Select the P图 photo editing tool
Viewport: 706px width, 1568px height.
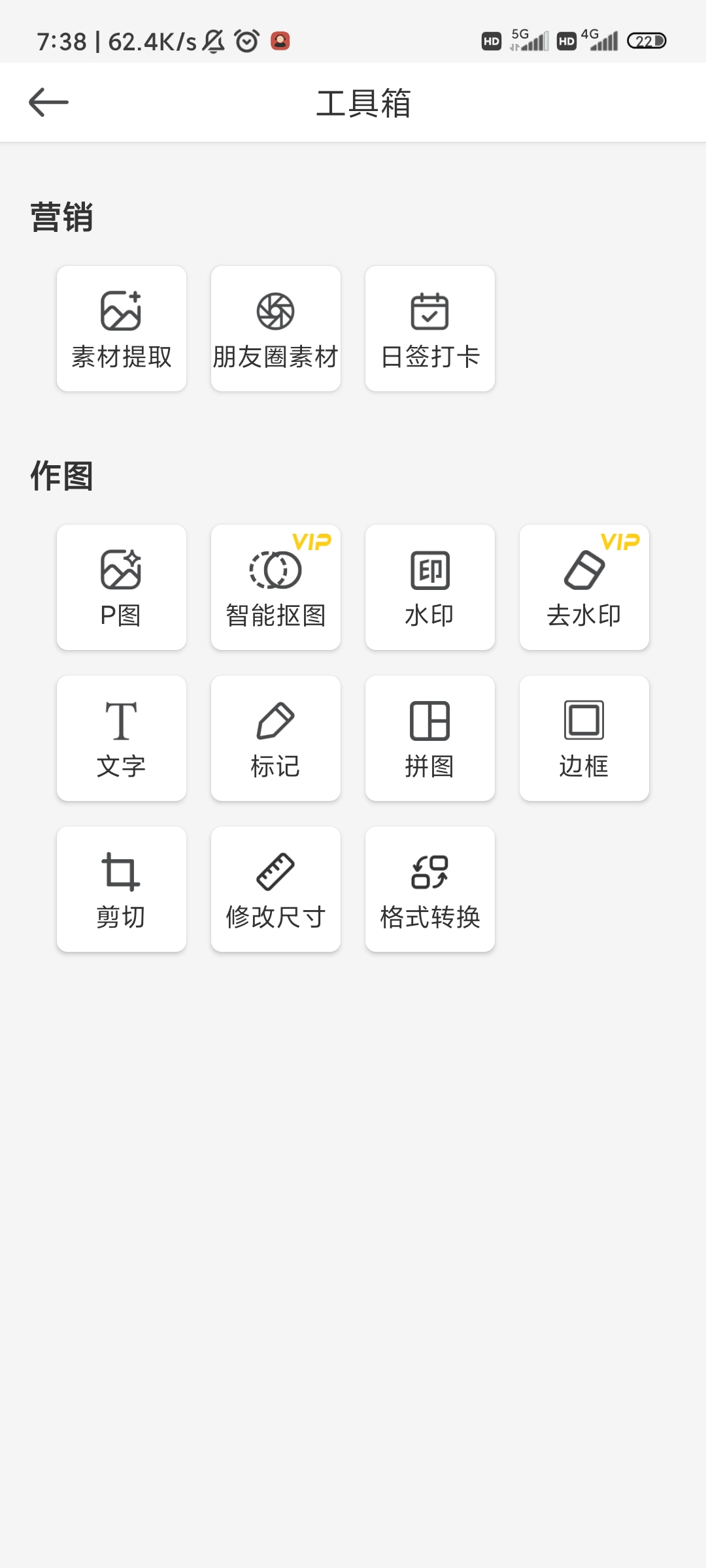coord(121,587)
